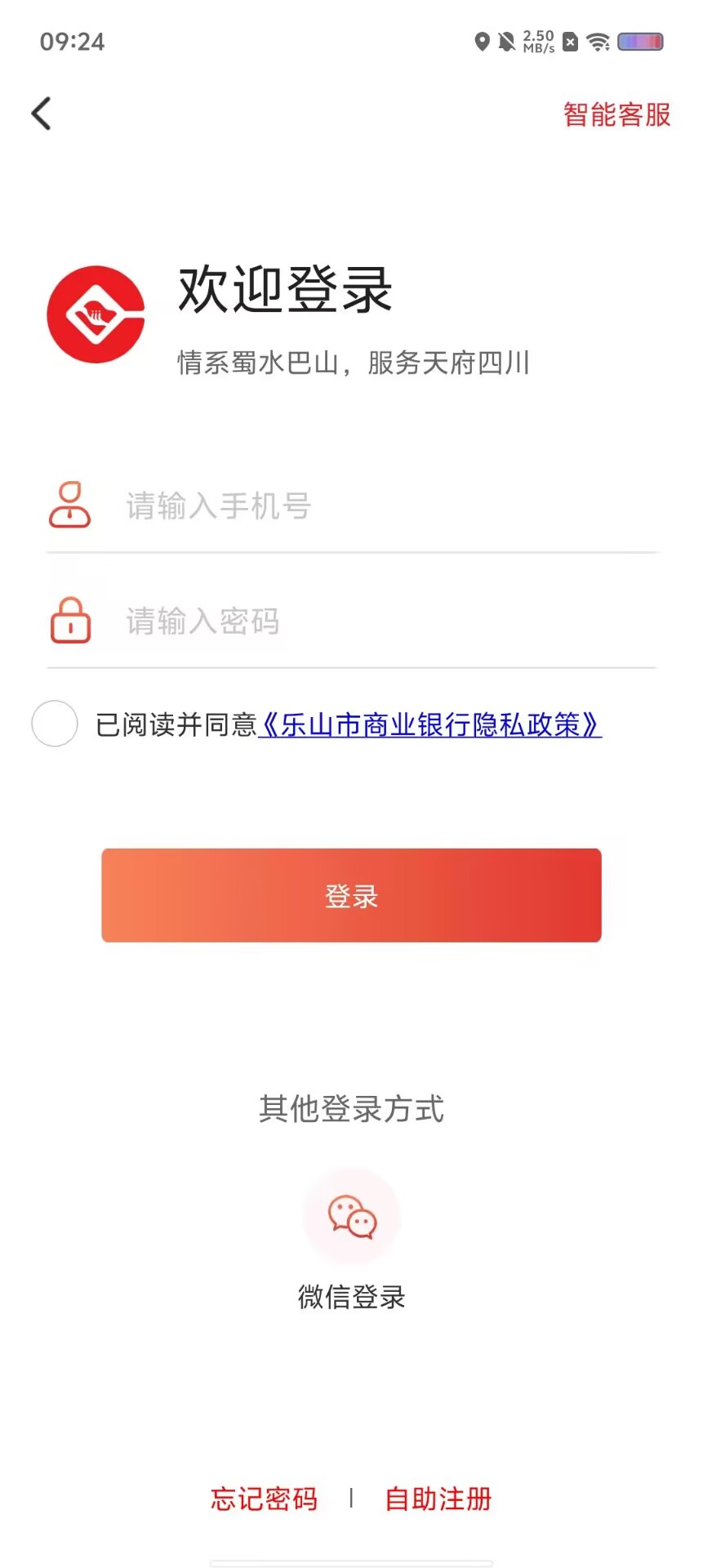Image resolution: width=703 pixels, height=1568 pixels.
Task: Go back using the top-left arrow
Action: pos(42,114)
